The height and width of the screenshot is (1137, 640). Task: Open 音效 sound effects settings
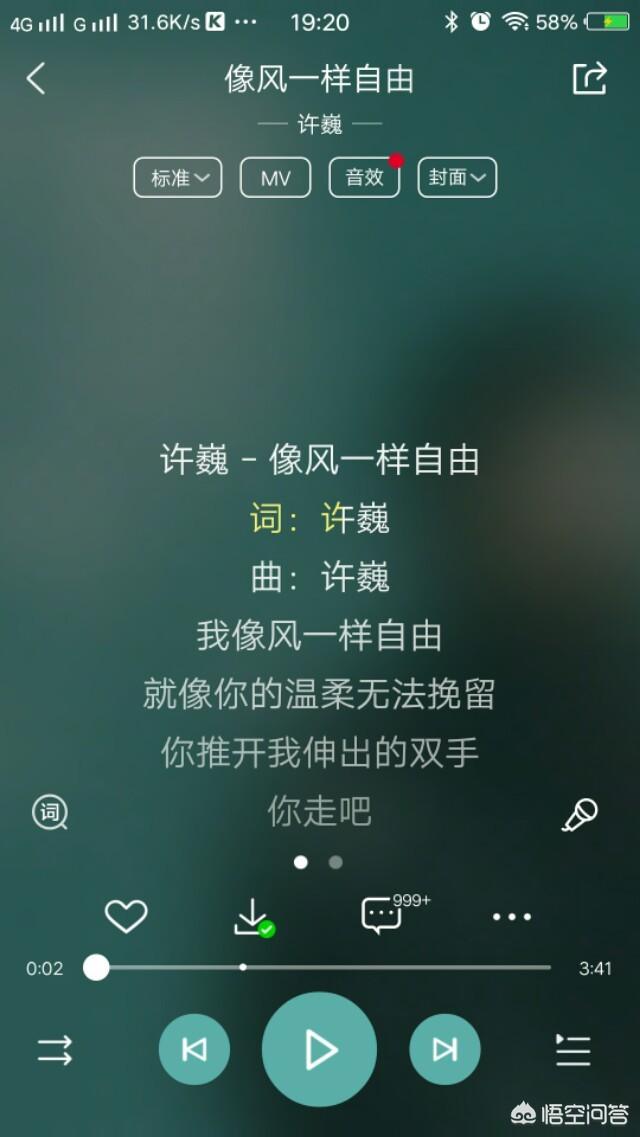[x=364, y=178]
